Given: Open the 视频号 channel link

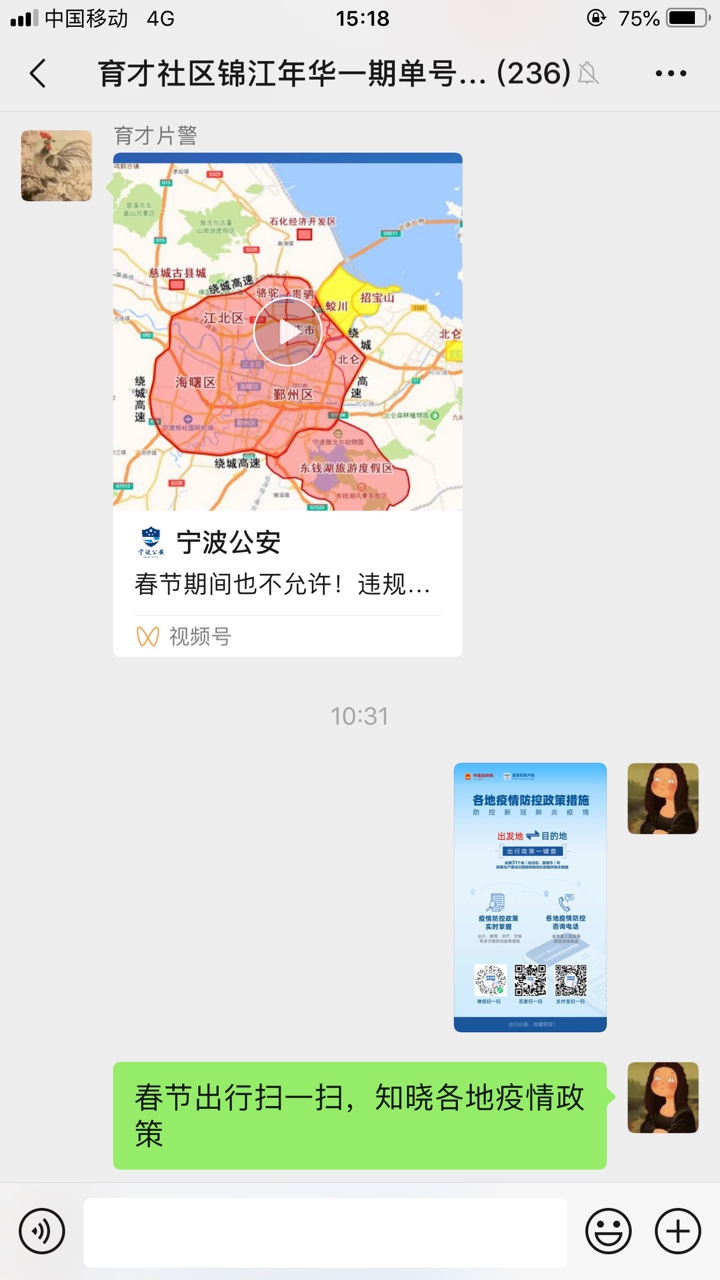Looking at the screenshot, I should [185, 636].
